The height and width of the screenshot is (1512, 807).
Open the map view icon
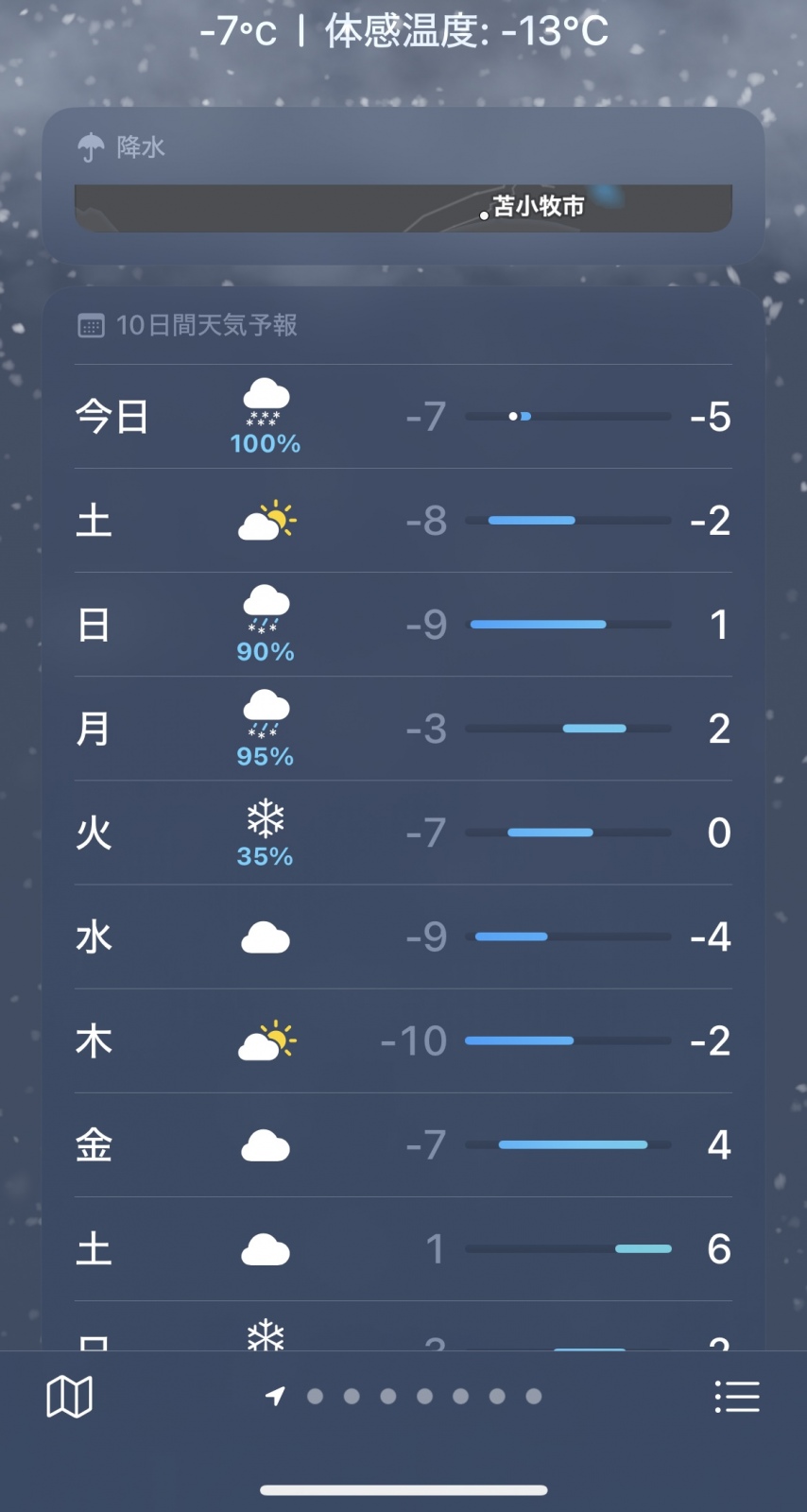coord(70,1397)
